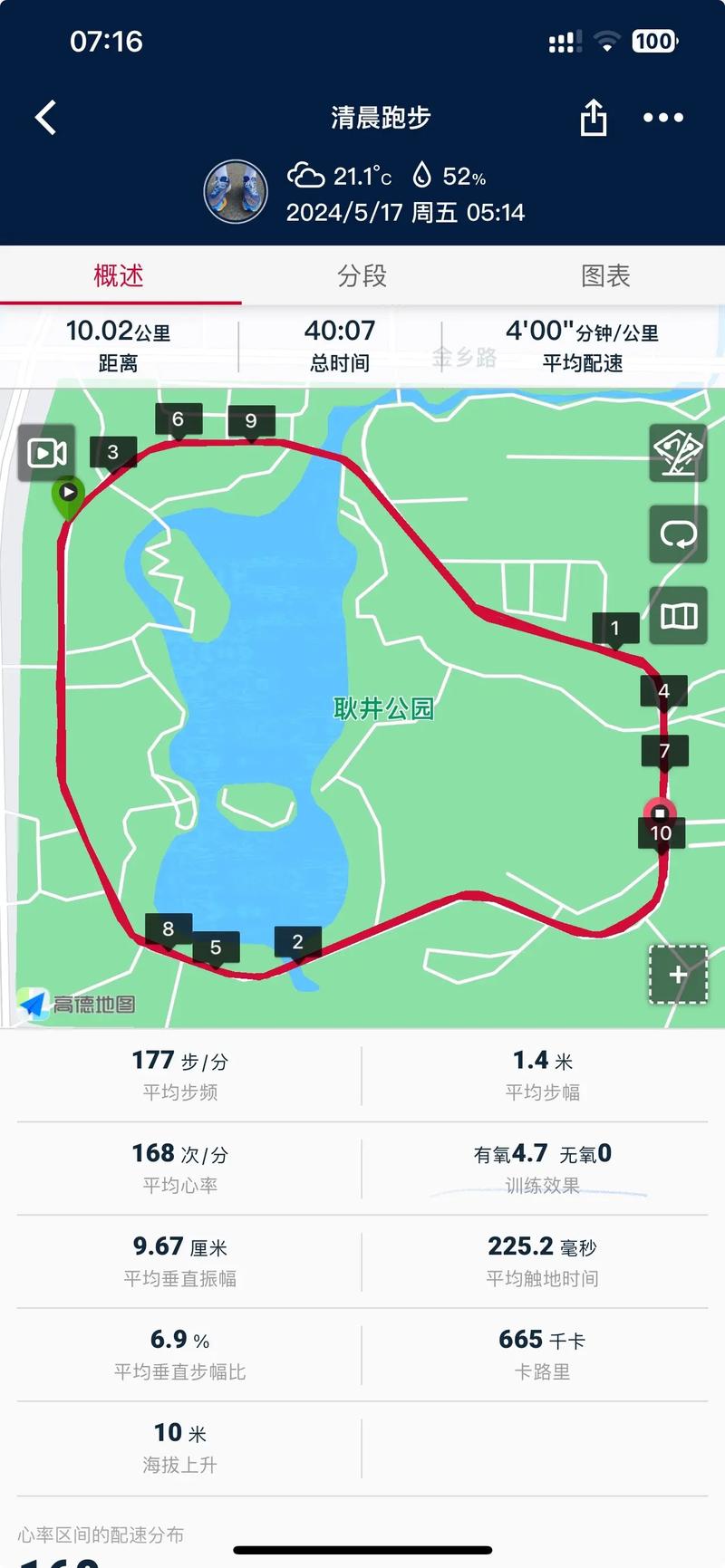Switch to the 分段 tab

click(362, 275)
